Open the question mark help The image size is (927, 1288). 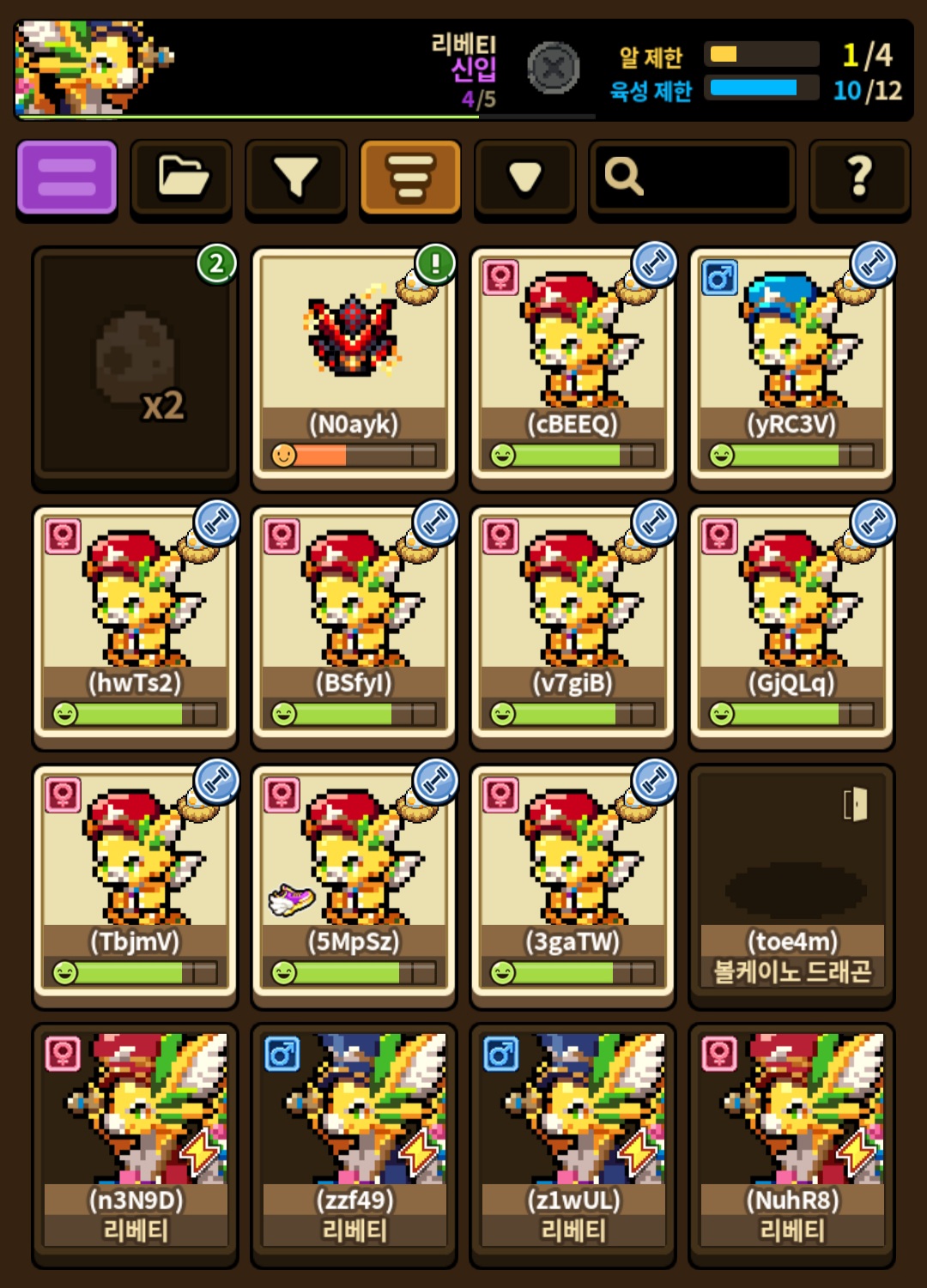[859, 178]
